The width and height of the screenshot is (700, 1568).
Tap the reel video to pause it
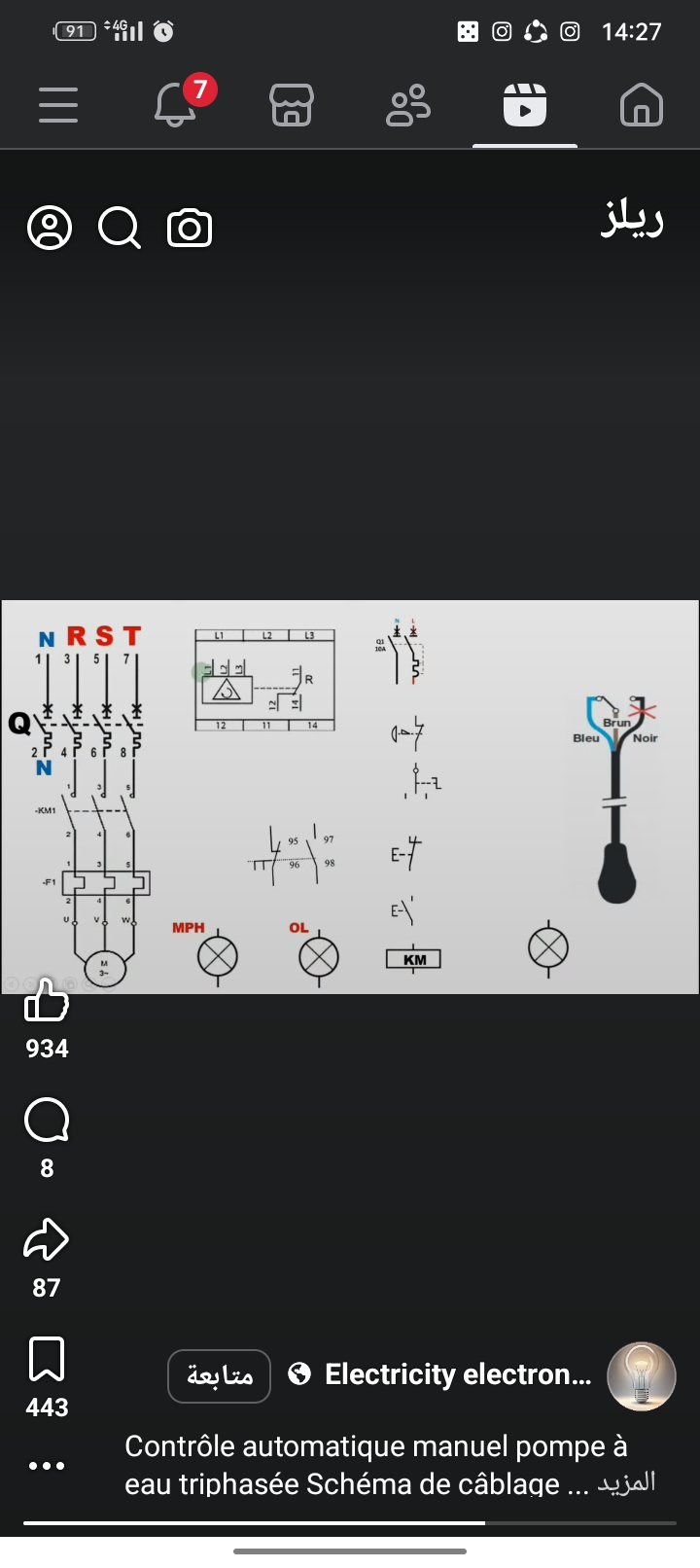(x=350, y=796)
